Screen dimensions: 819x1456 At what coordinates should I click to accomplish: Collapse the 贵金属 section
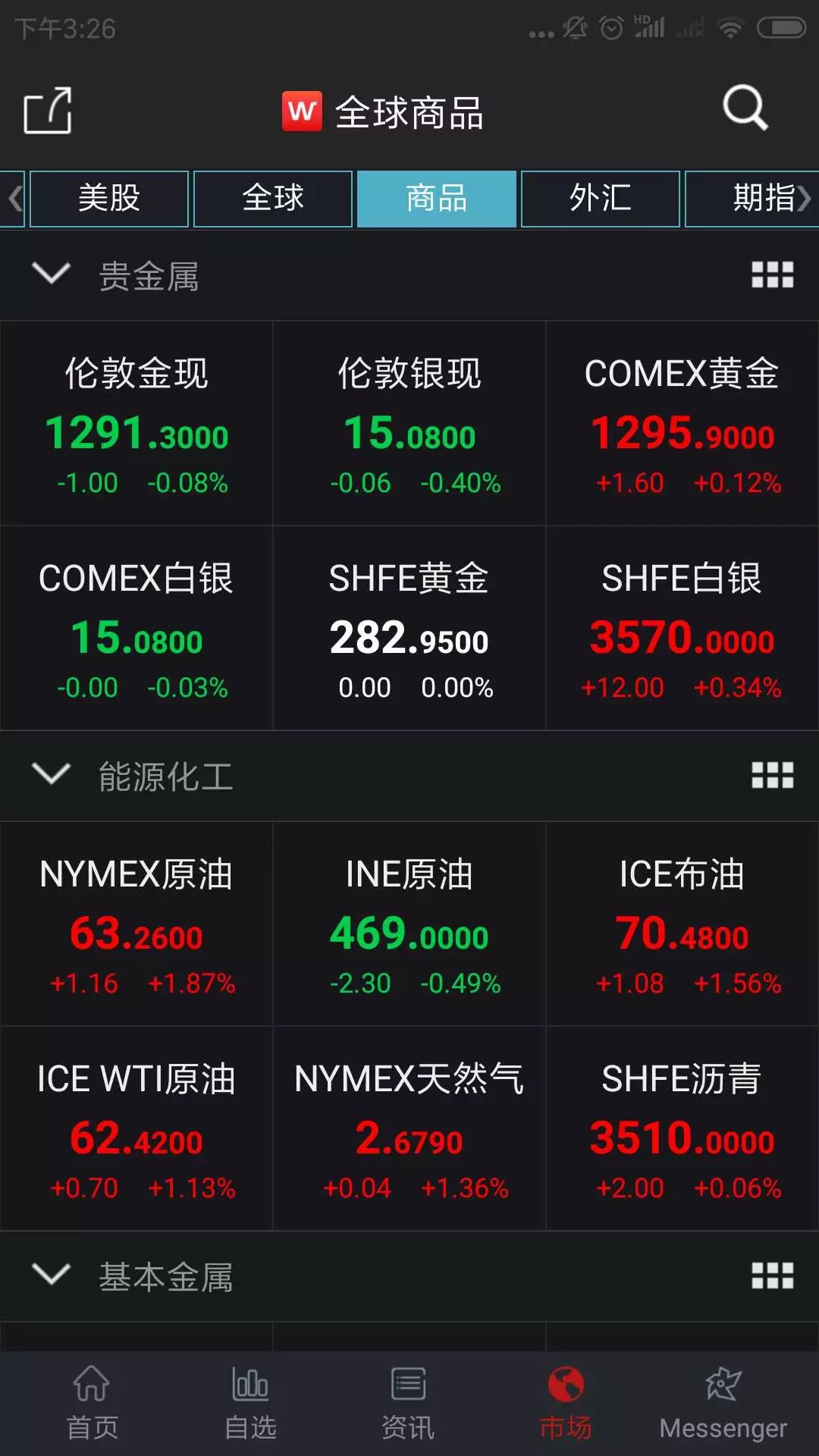(52, 275)
